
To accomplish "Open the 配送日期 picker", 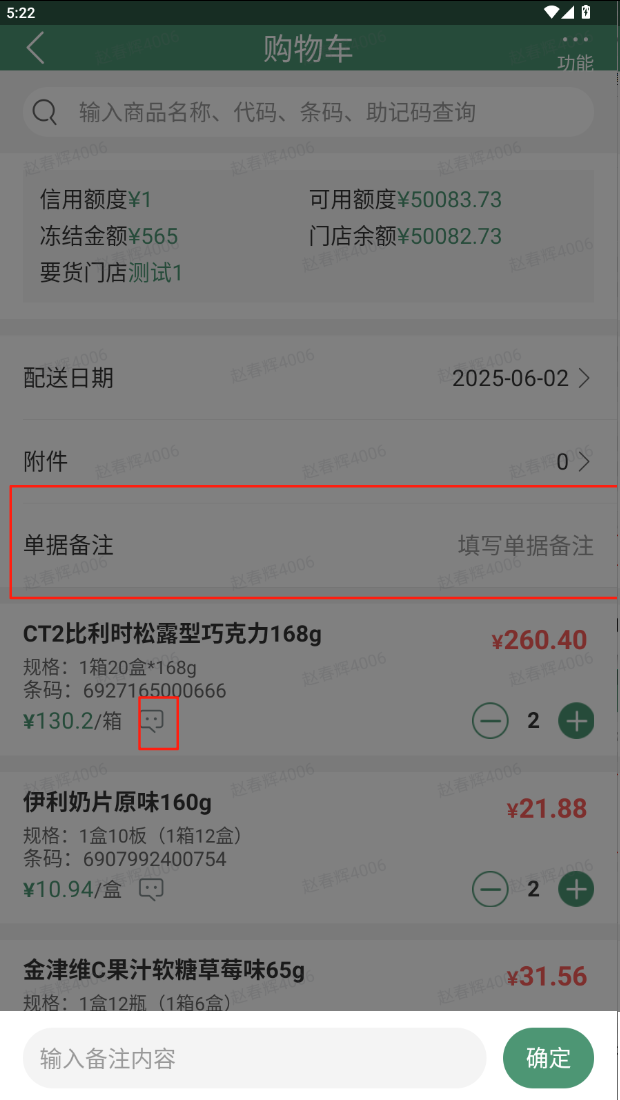I will [x=309, y=378].
